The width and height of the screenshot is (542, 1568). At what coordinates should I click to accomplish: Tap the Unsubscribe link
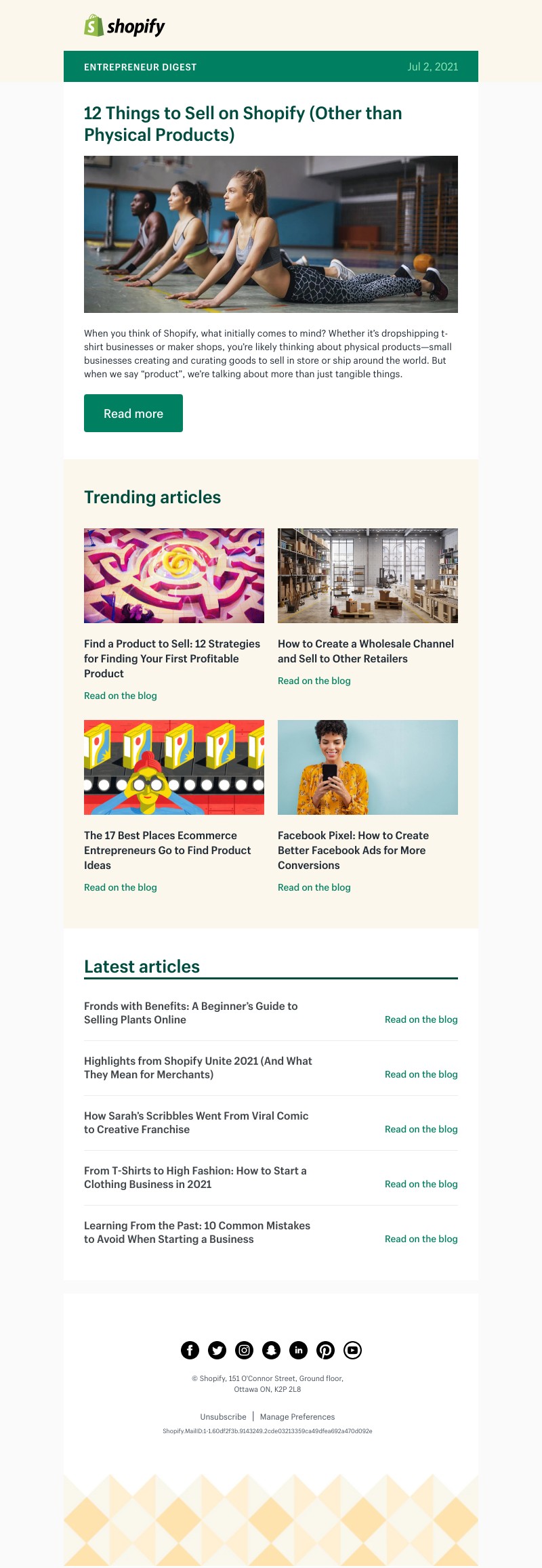pyautogui.click(x=224, y=1416)
